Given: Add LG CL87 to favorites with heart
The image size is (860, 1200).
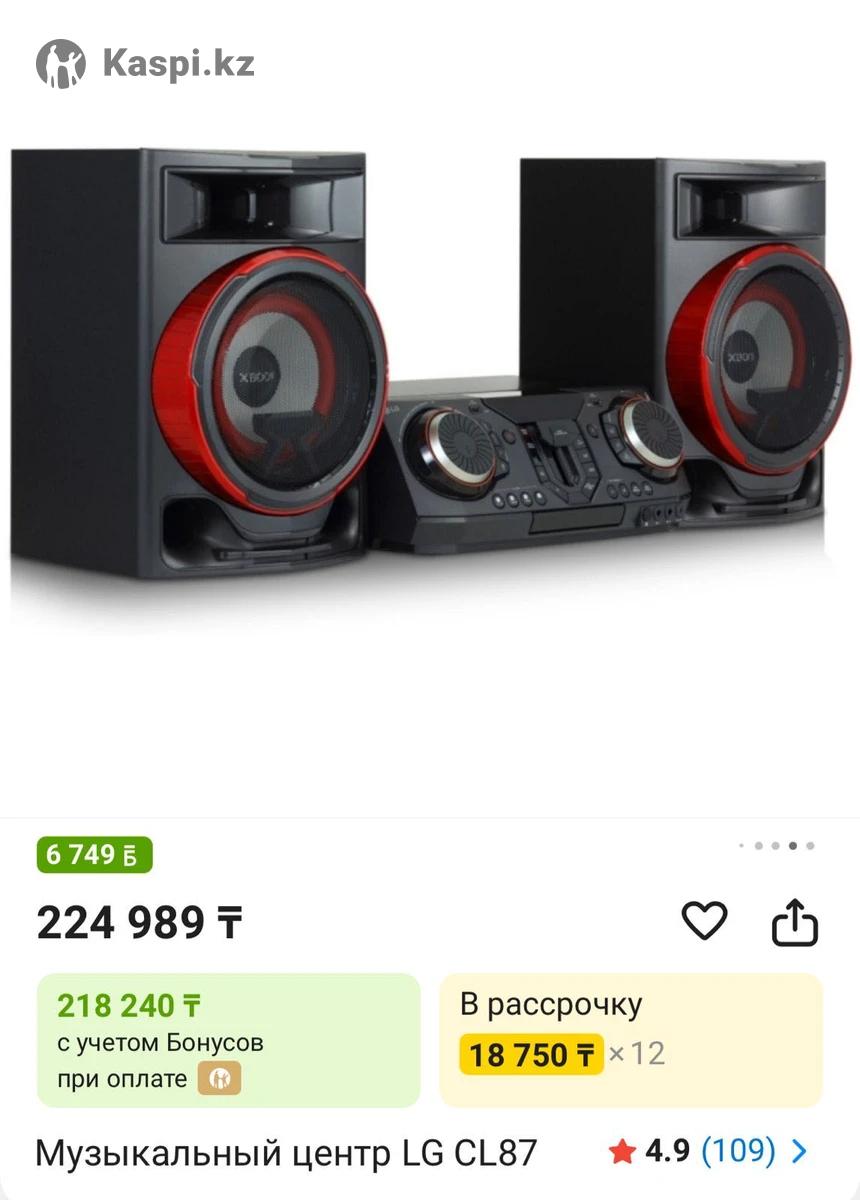Looking at the screenshot, I should 704,920.
